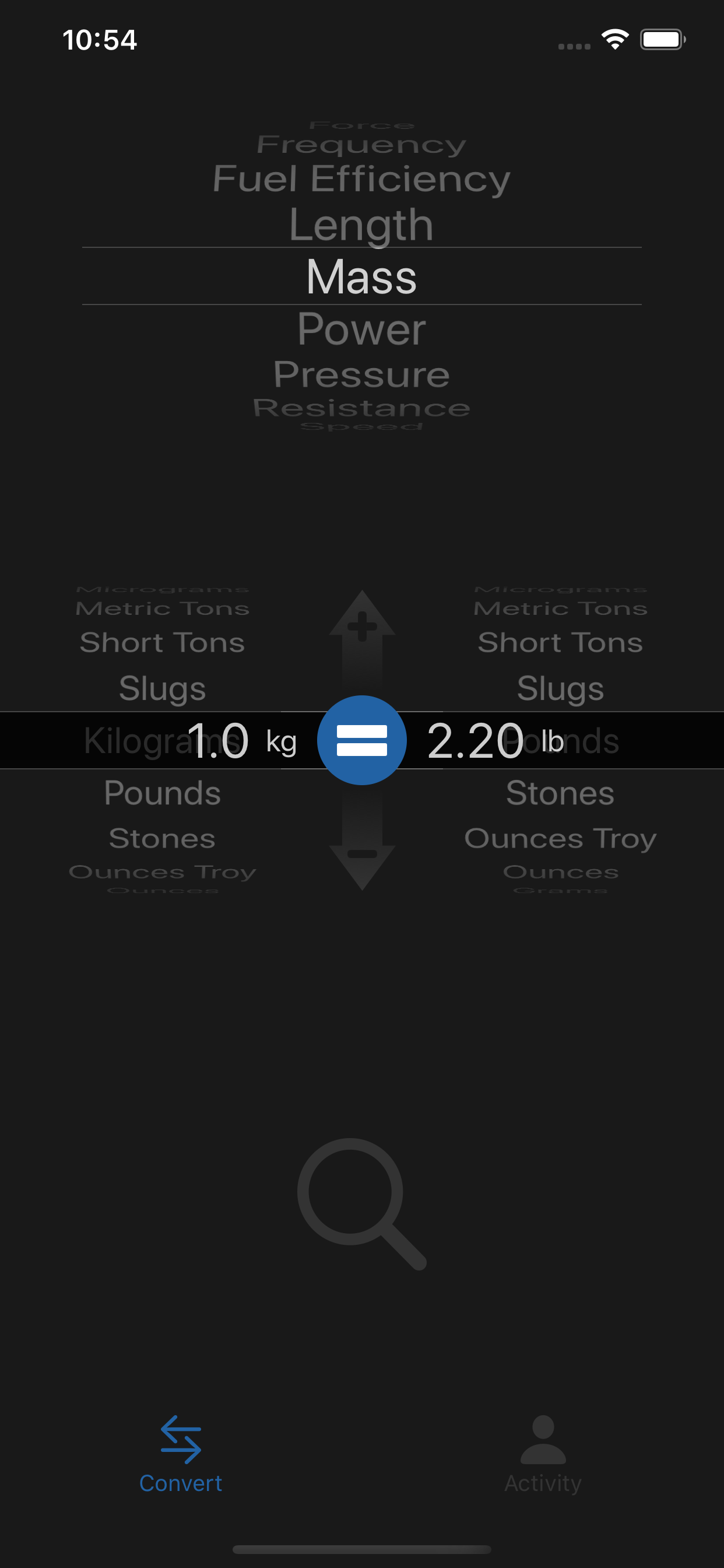The image size is (724, 1568).
Task: Choose Short Tons in the right unit picker
Action: pyautogui.click(x=560, y=642)
